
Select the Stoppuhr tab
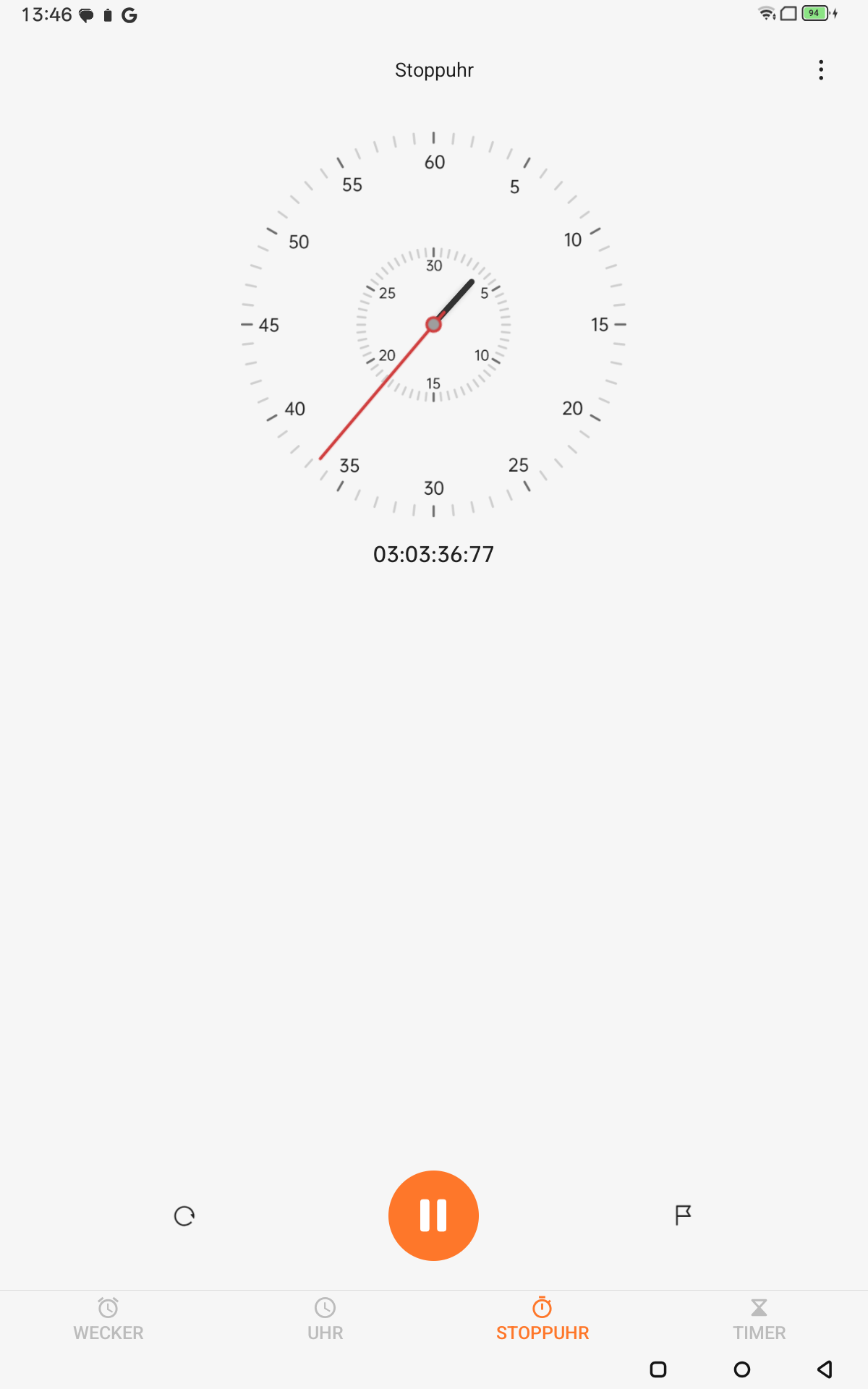pyautogui.click(x=542, y=1319)
